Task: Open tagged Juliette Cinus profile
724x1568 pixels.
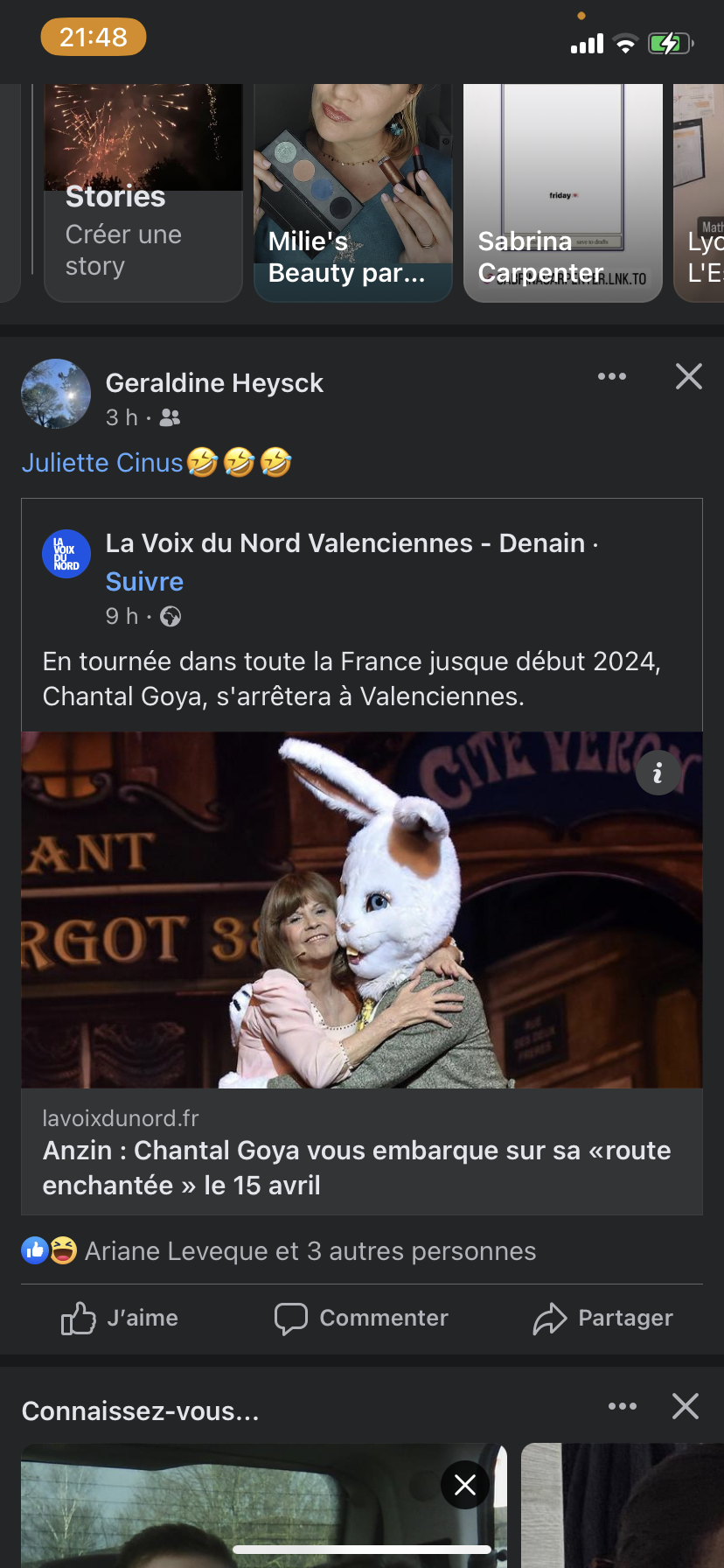Action: point(102,462)
